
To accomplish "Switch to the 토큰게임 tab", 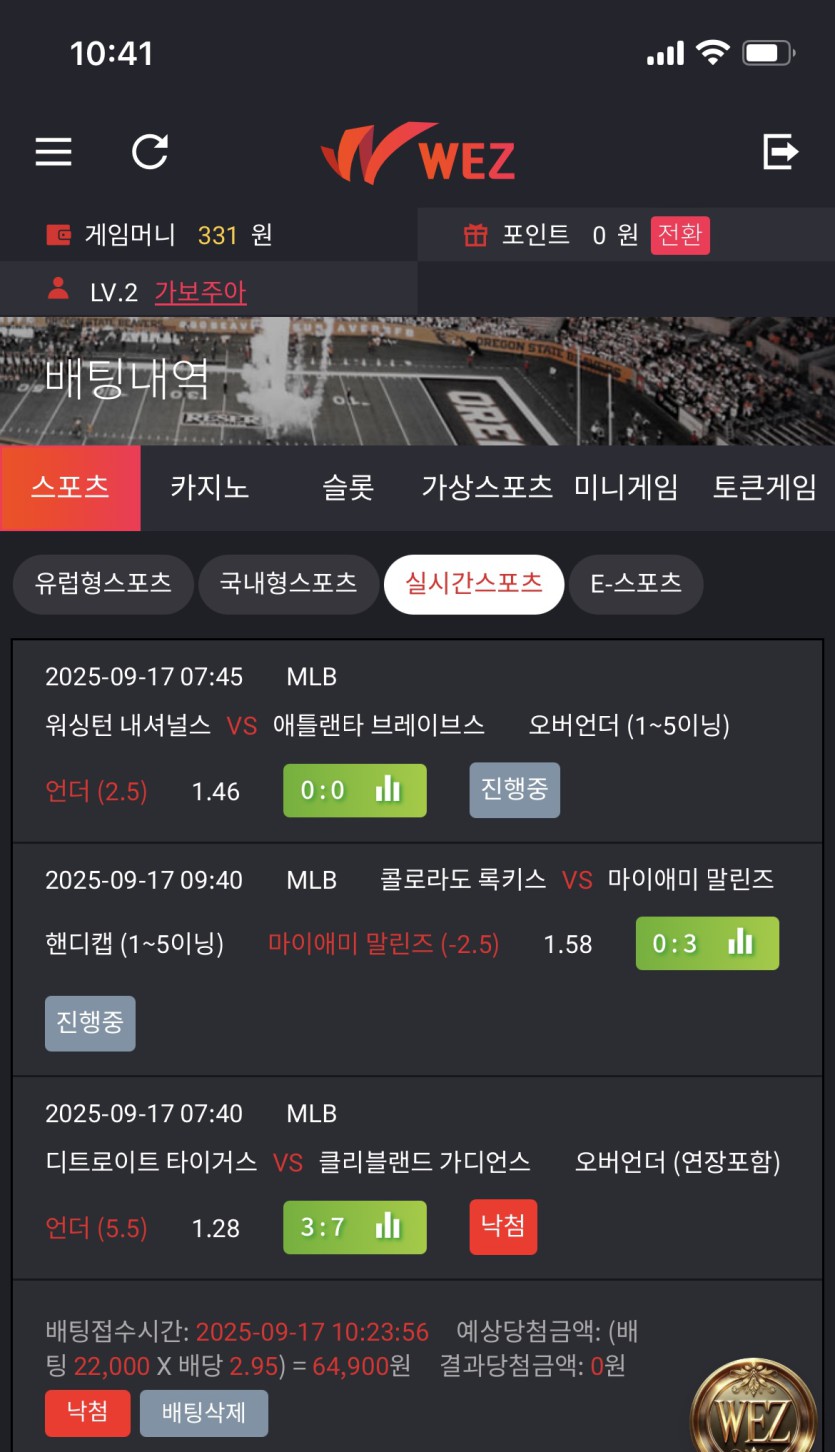I will click(x=764, y=488).
